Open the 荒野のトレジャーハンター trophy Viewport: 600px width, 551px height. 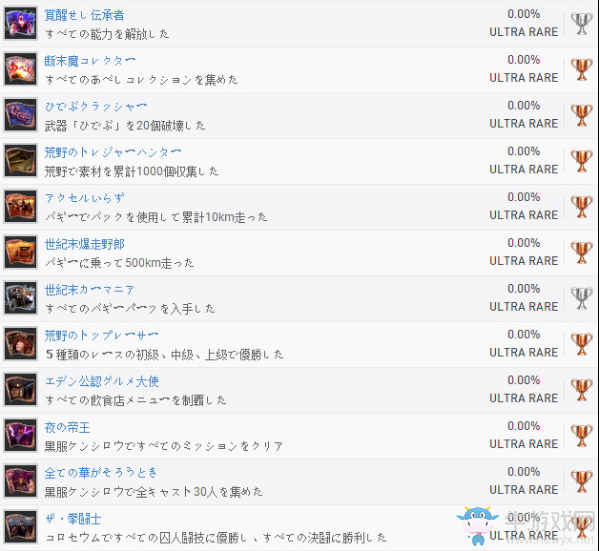click(x=113, y=152)
